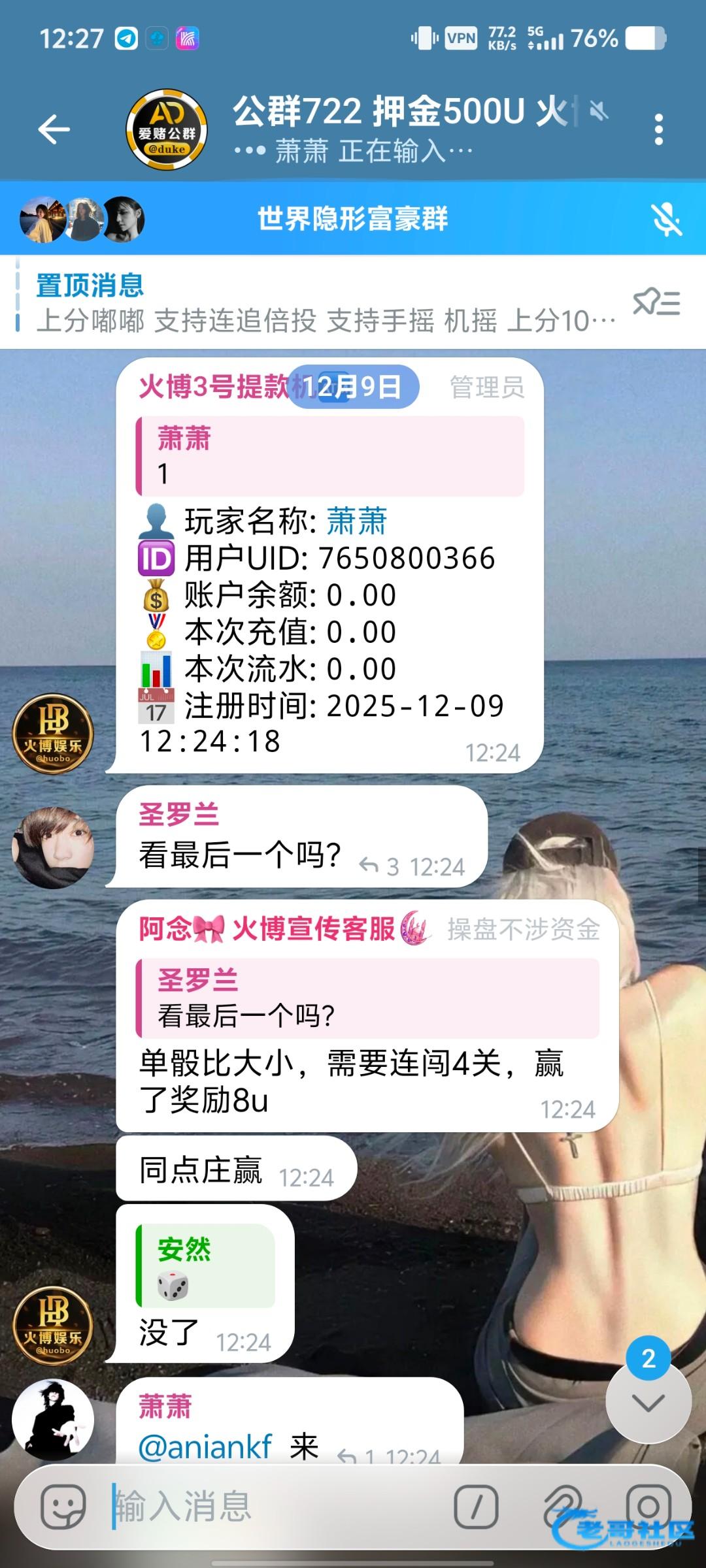Jump to 萧萧's quoted message "1"
The image size is (706, 1568).
330,456
